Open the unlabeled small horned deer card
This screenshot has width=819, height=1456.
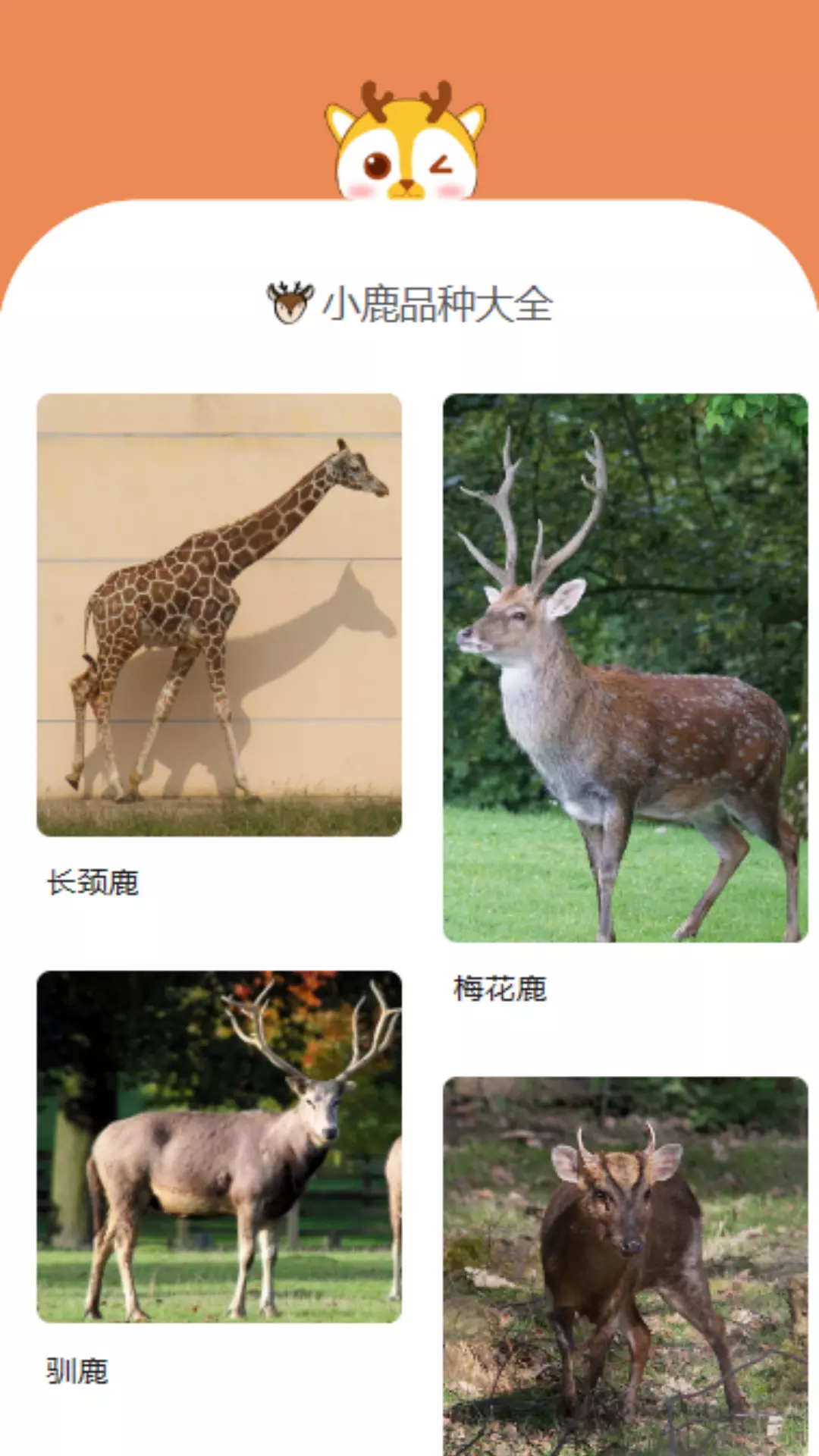pos(626,1266)
